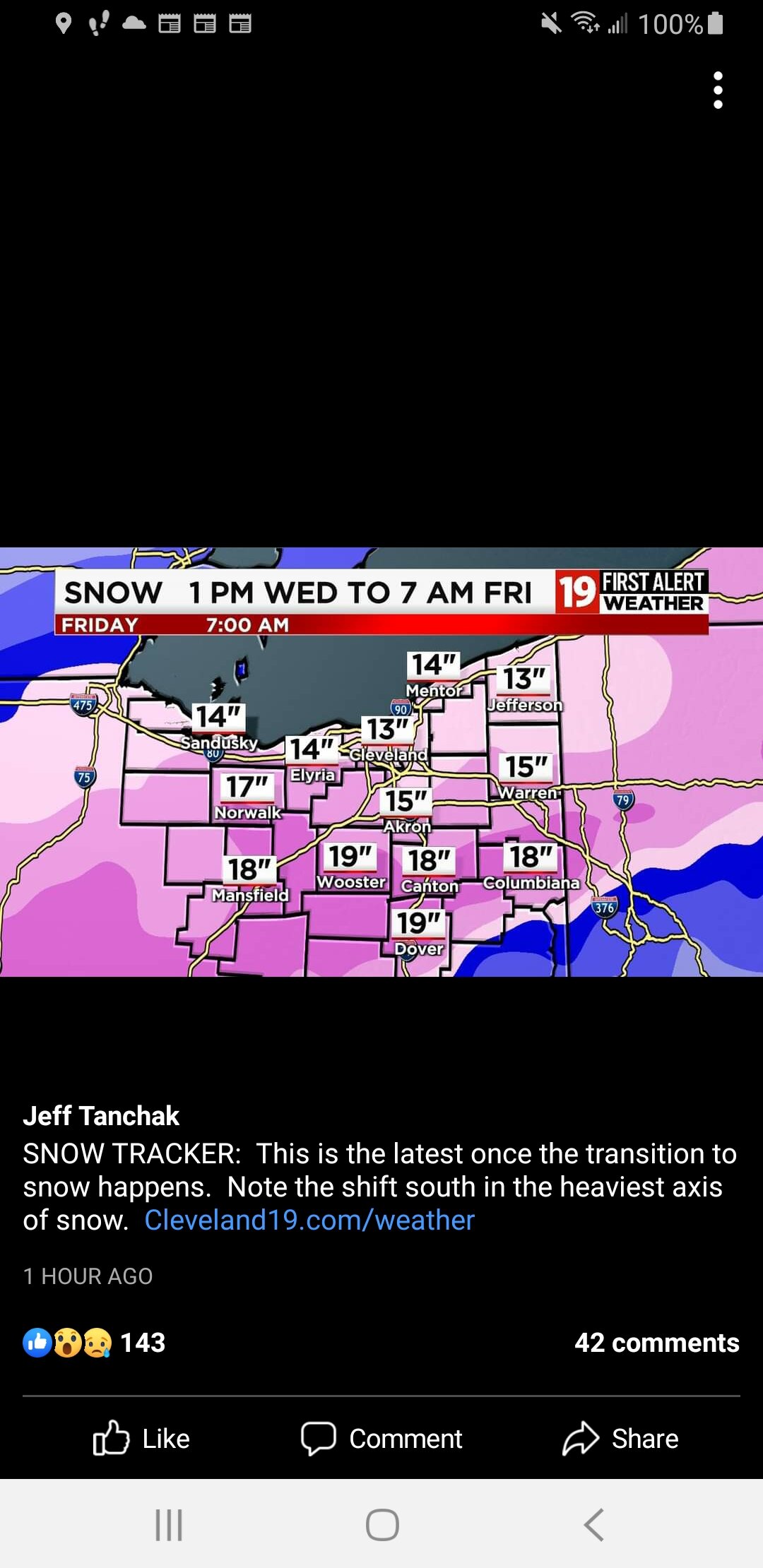
Task: Open the three-dot overflow menu
Action: click(718, 90)
